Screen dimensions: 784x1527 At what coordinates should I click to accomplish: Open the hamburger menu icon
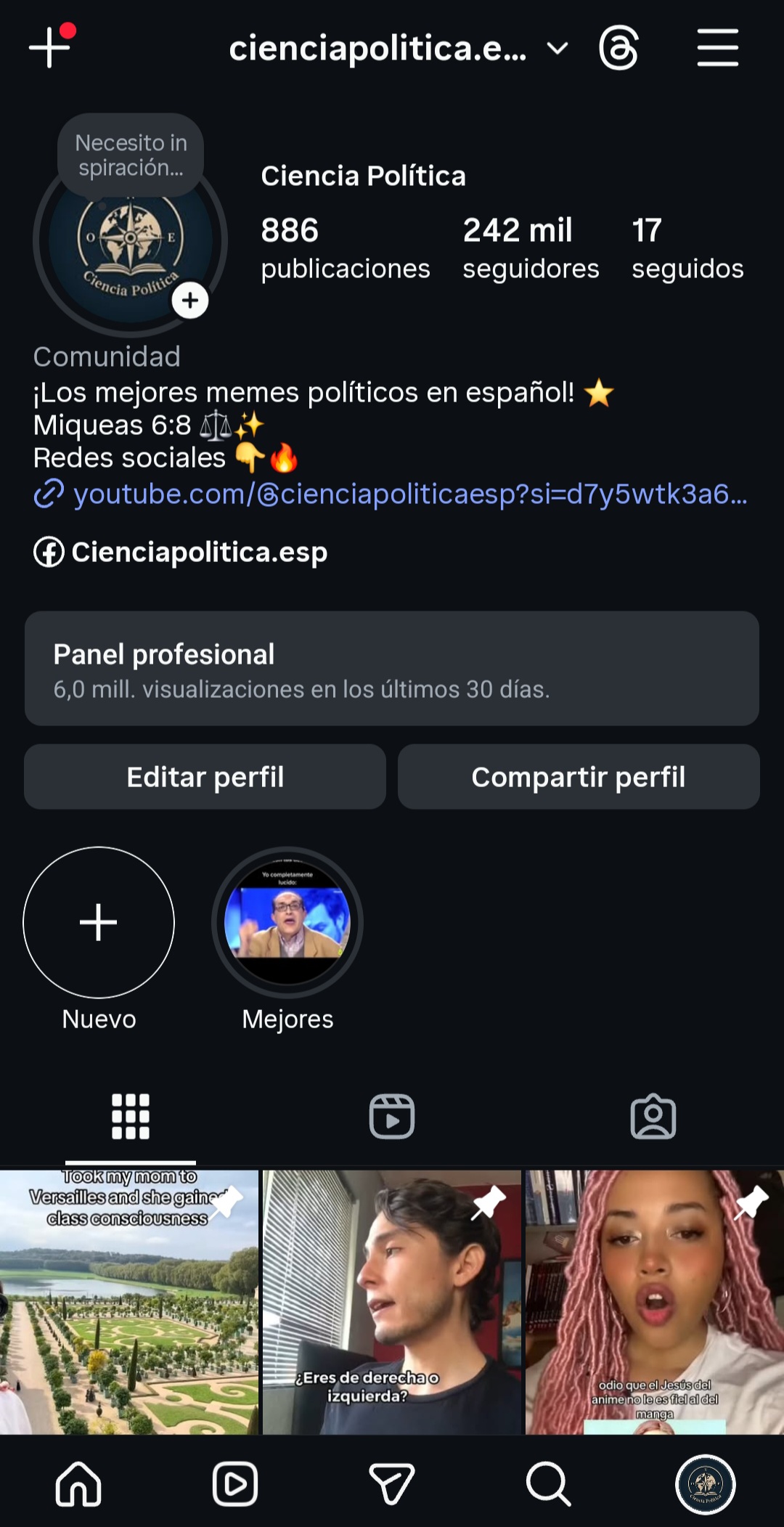tap(718, 48)
